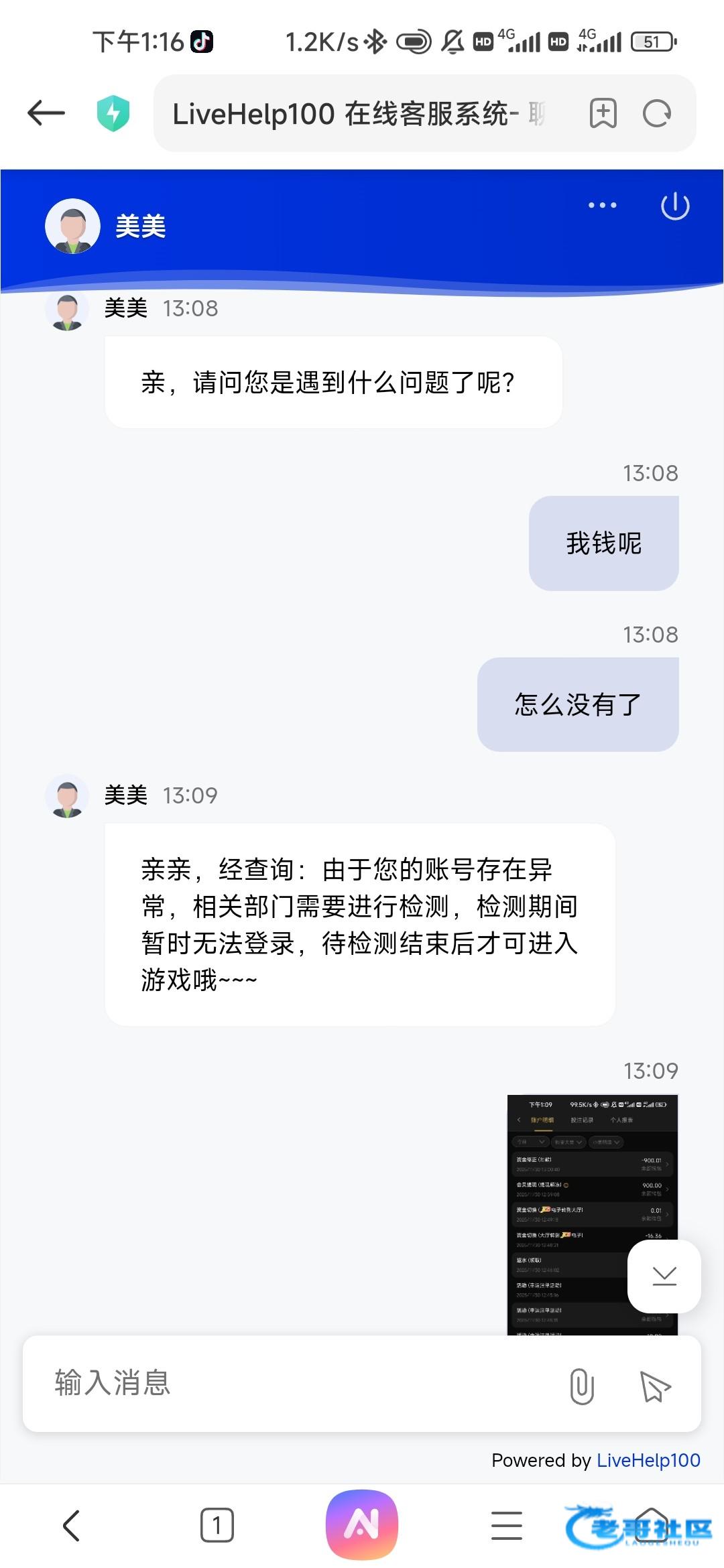Open the site security shield info
The height and width of the screenshot is (1568, 724).
pyautogui.click(x=113, y=113)
